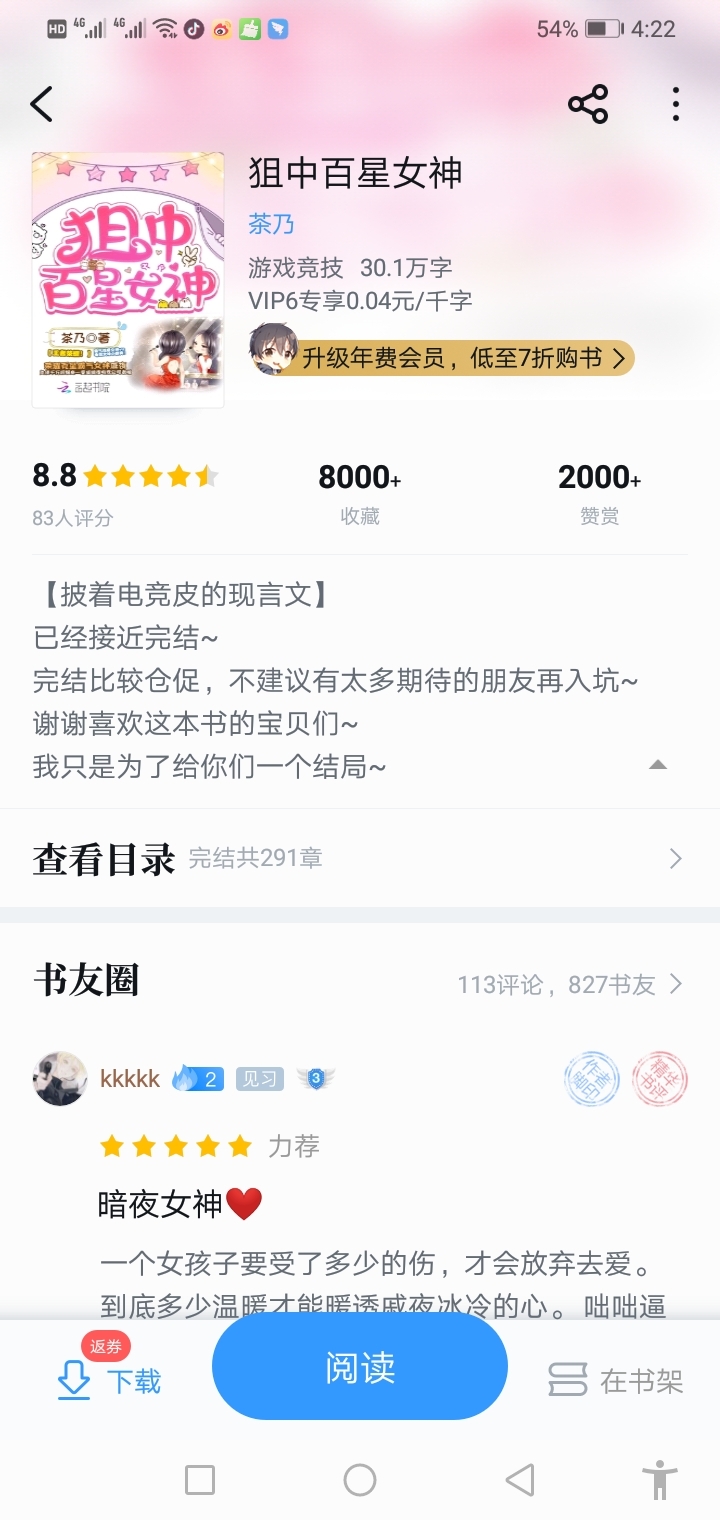Screen dimensions: 720x1520
Task: Download the book with 下载
Action: [110, 1380]
